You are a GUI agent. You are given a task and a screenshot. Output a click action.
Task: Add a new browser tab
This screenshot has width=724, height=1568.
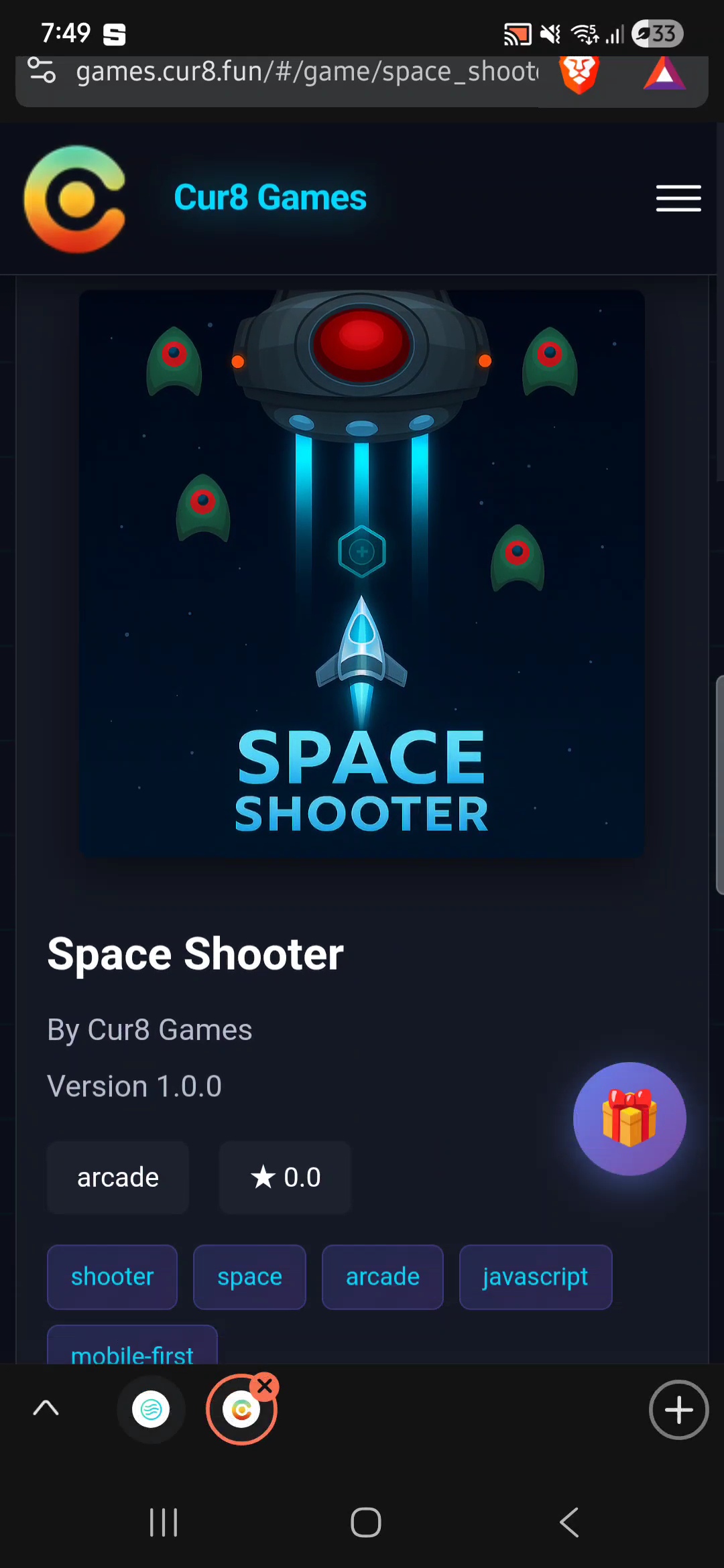click(x=678, y=1410)
